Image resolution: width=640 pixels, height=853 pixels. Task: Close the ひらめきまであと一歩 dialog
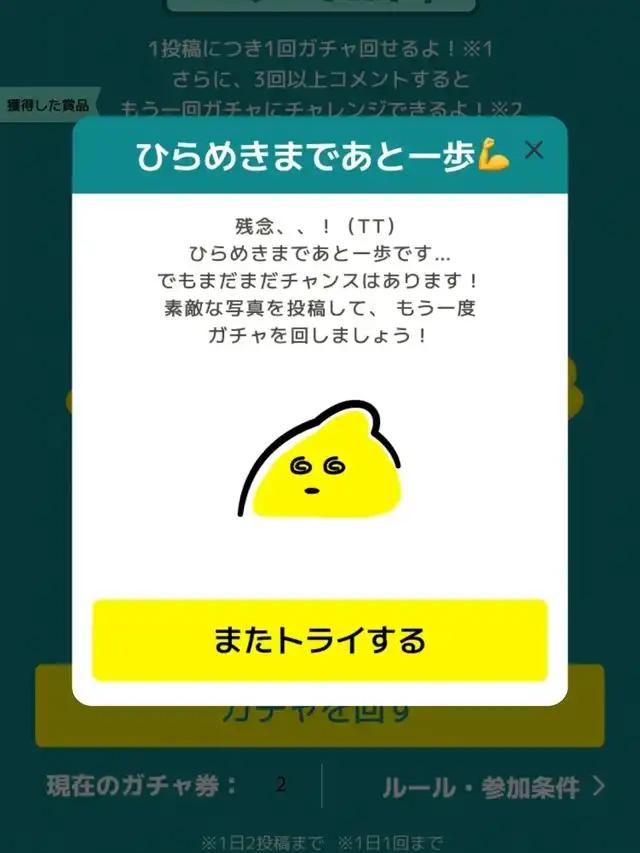coord(534,150)
